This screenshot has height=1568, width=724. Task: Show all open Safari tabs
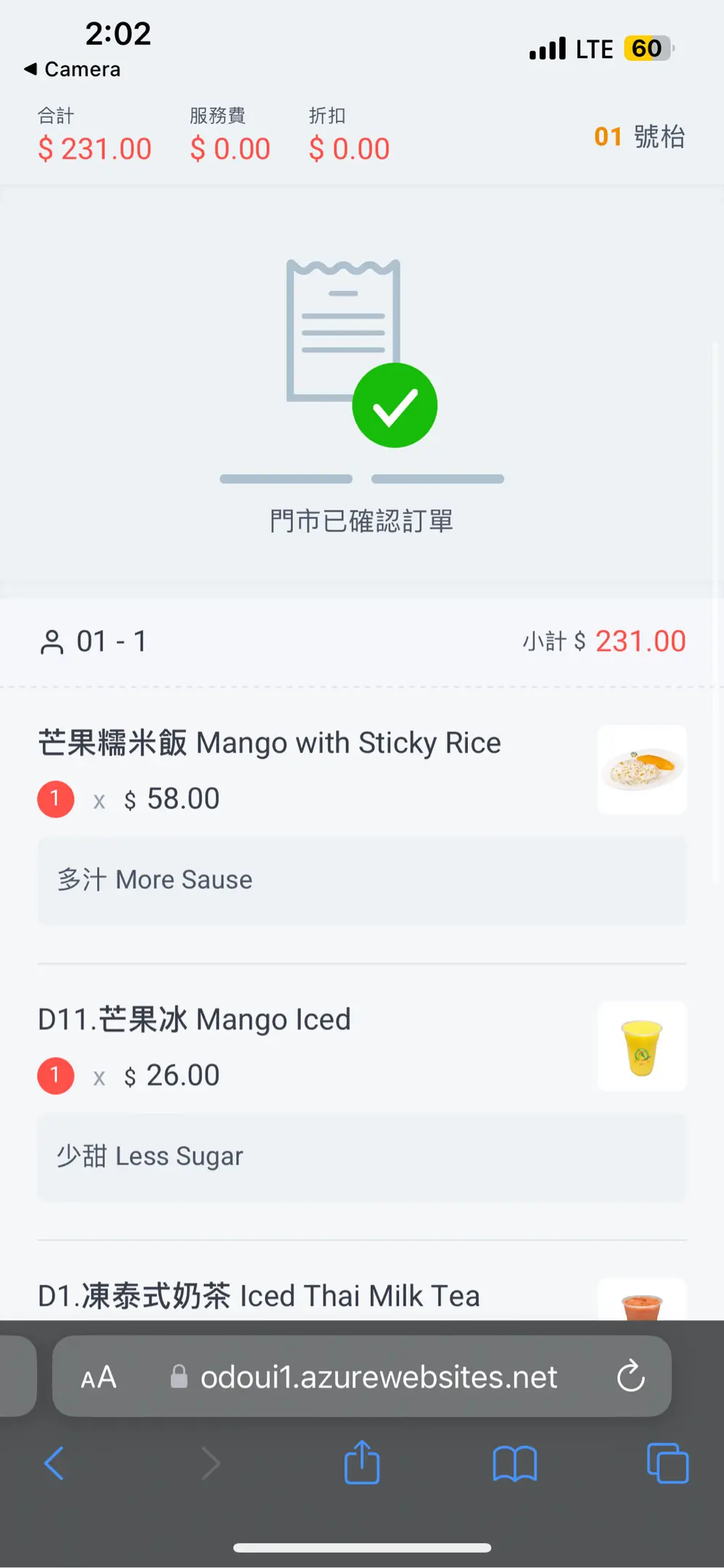tap(667, 1463)
